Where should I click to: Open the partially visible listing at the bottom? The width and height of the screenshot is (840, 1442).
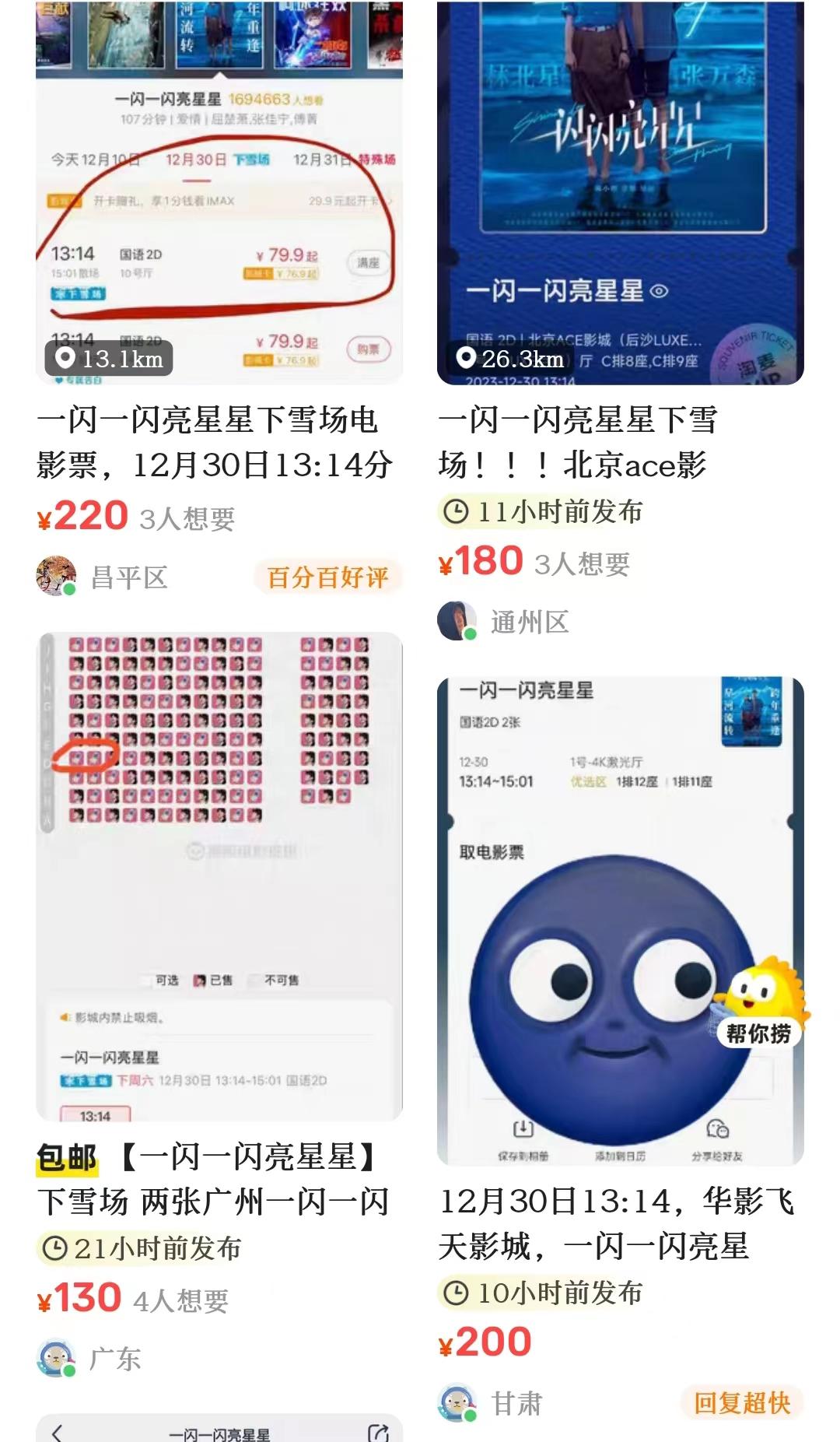click(x=219, y=1428)
